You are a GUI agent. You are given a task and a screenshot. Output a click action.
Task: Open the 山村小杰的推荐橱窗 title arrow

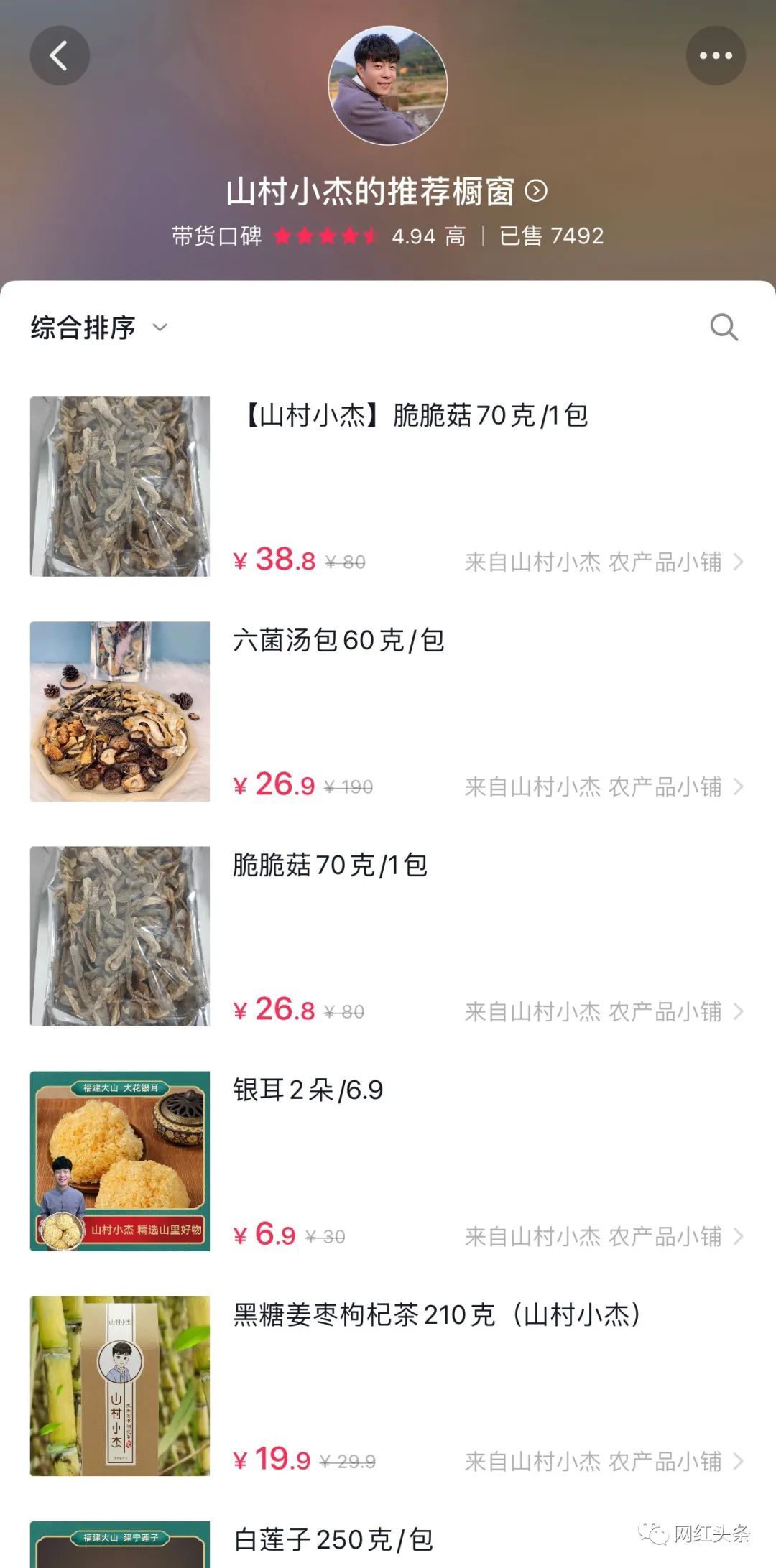[536, 191]
